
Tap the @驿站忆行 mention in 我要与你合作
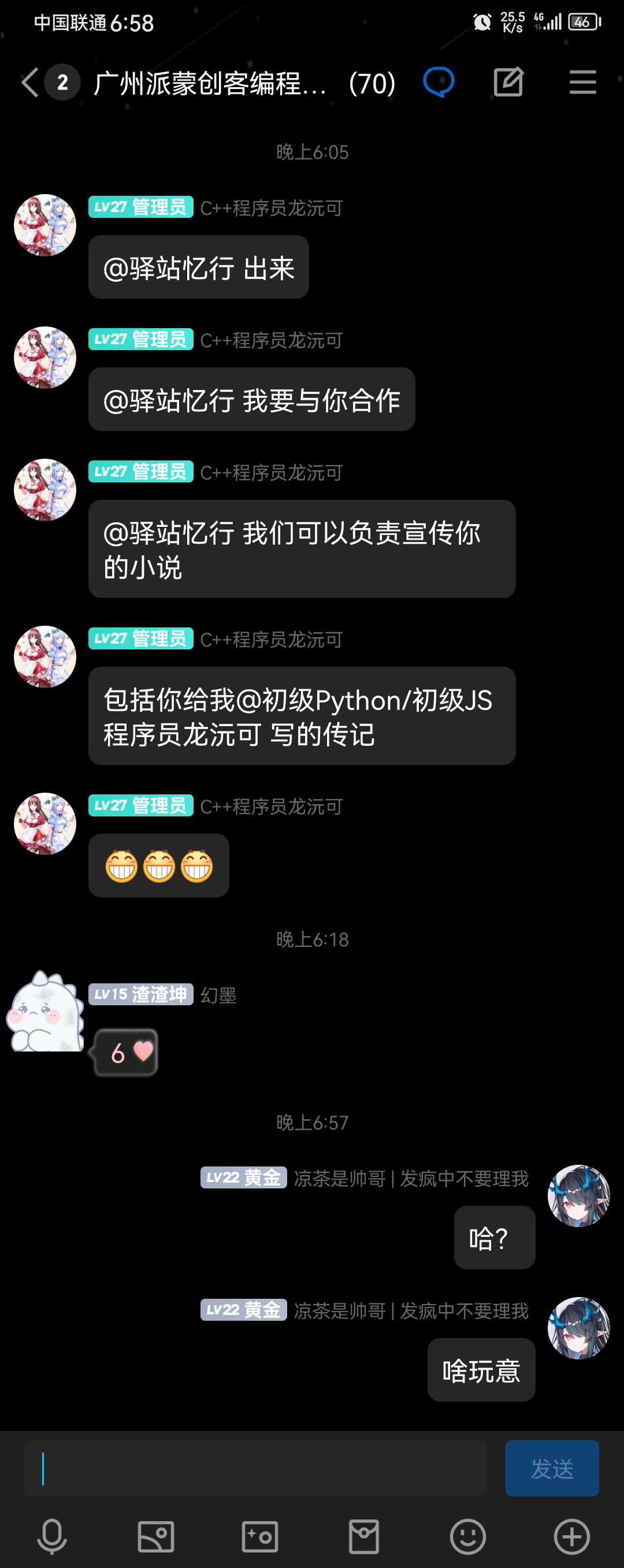coord(169,400)
